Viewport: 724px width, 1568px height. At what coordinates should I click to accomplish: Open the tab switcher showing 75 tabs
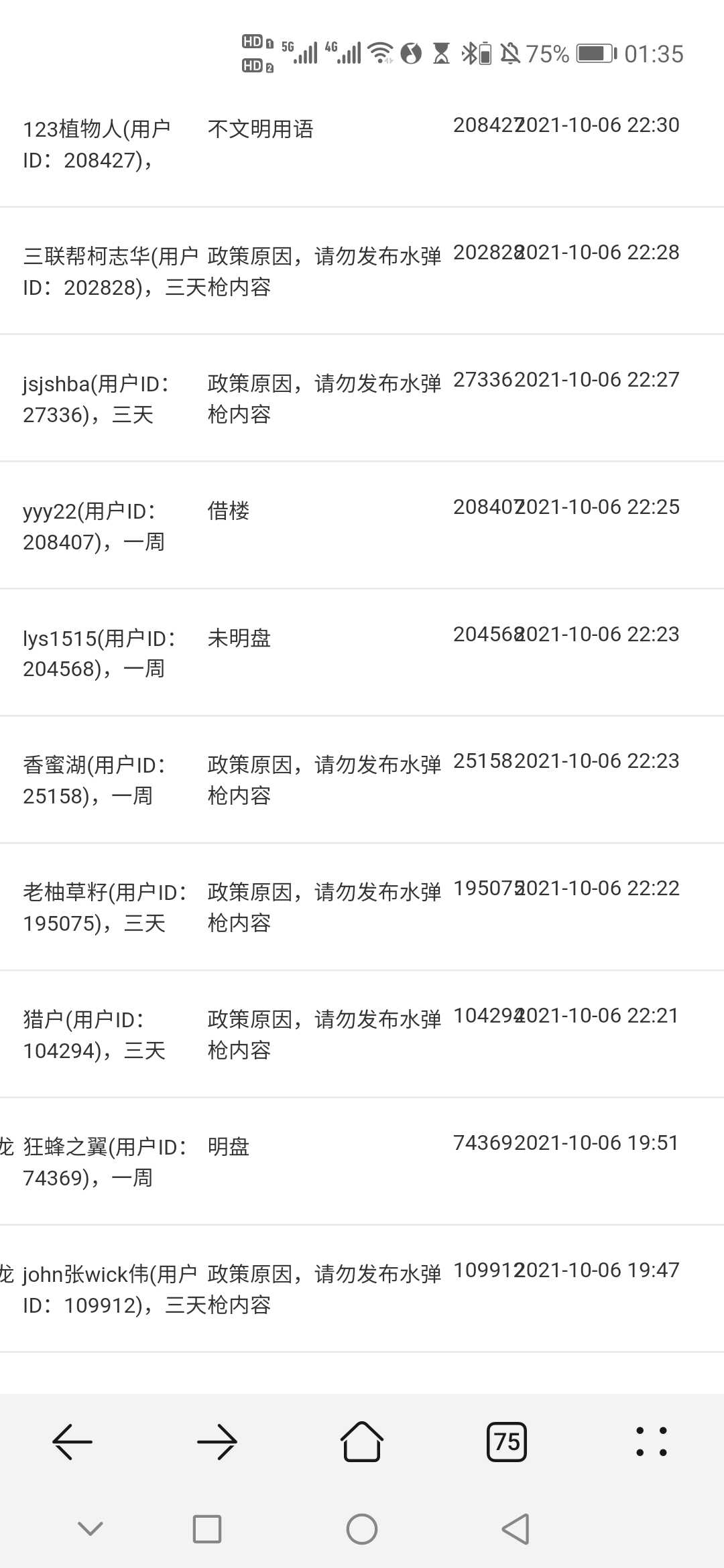(507, 1441)
